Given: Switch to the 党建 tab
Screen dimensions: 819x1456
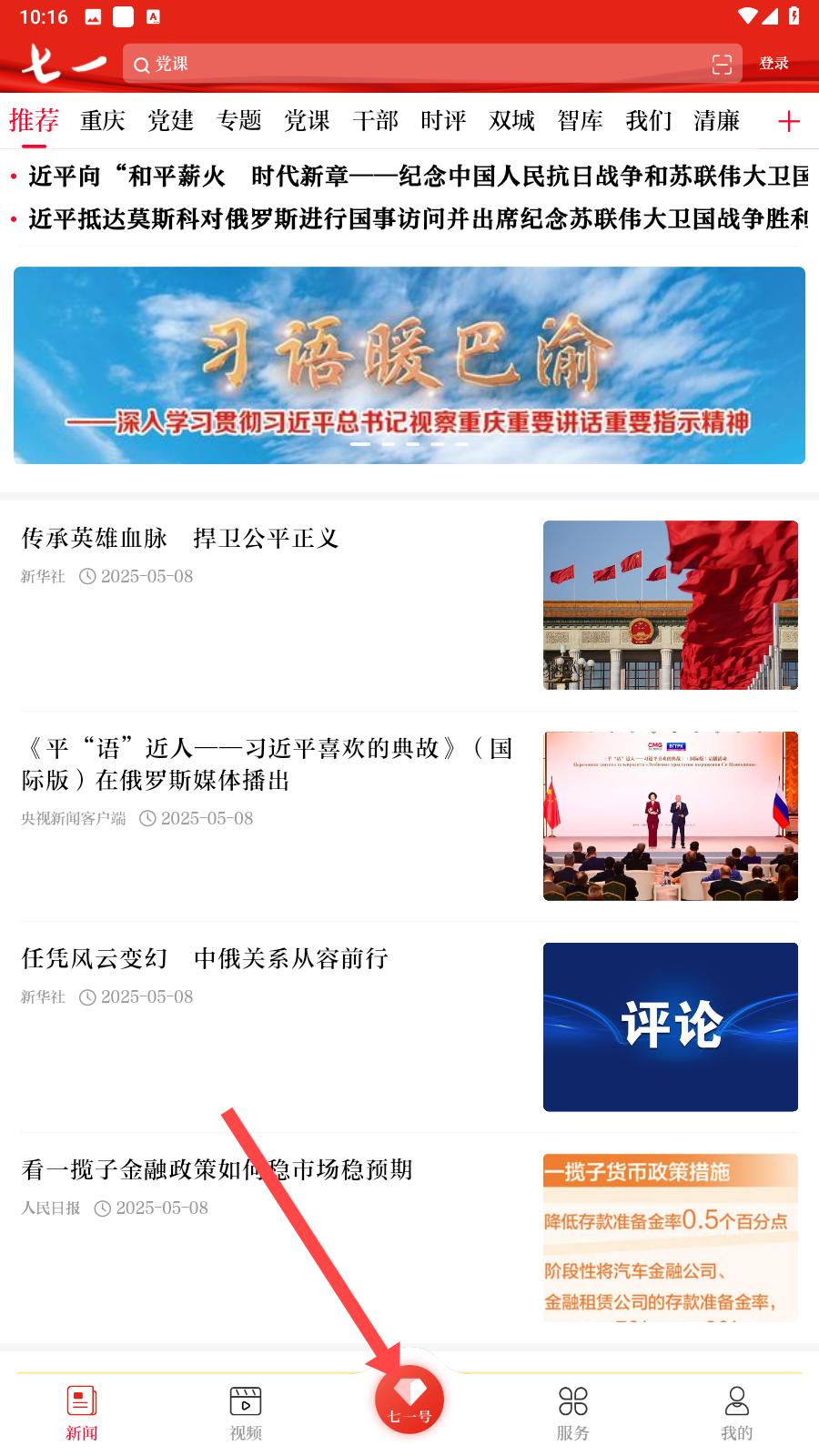Looking at the screenshot, I should click(170, 120).
